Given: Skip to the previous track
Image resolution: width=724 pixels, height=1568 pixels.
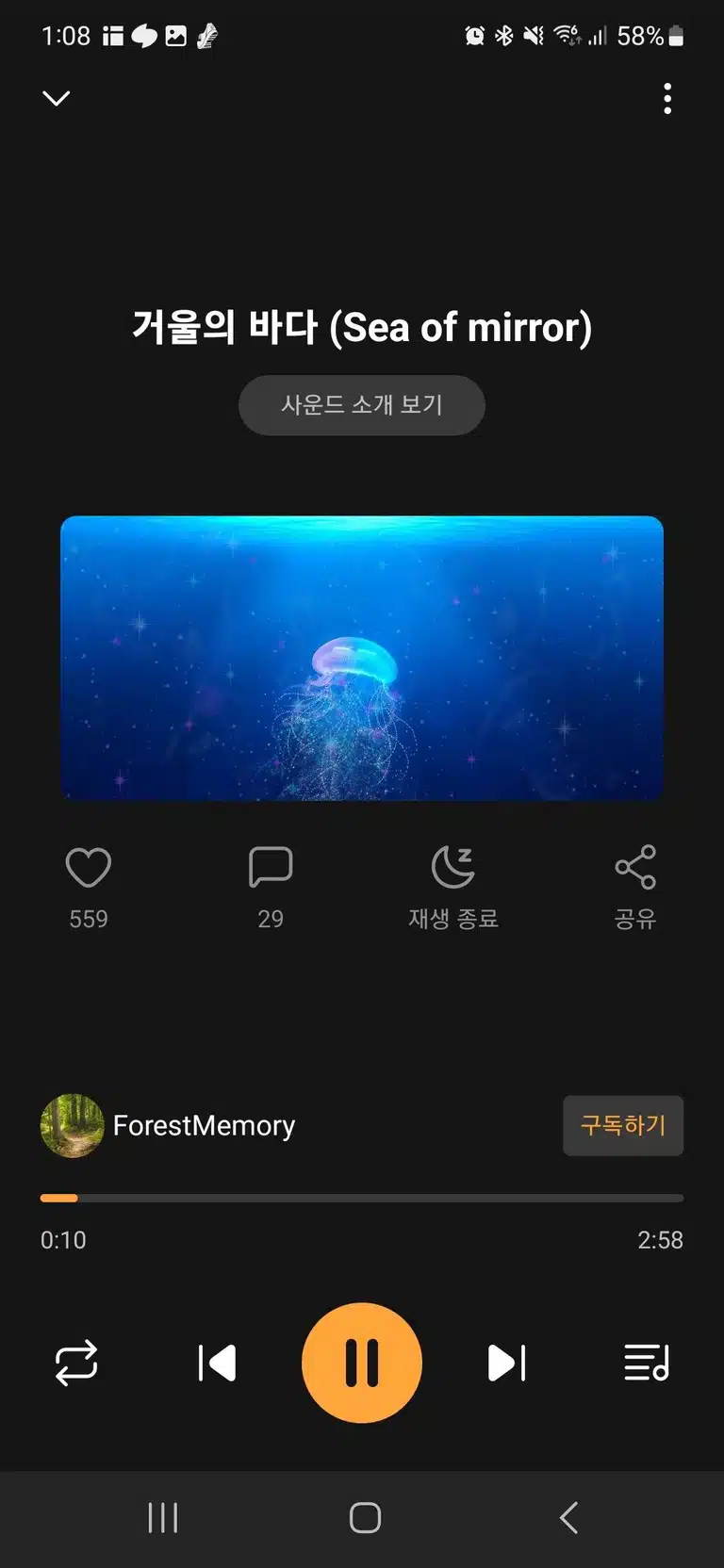Looking at the screenshot, I should coord(217,1363).
